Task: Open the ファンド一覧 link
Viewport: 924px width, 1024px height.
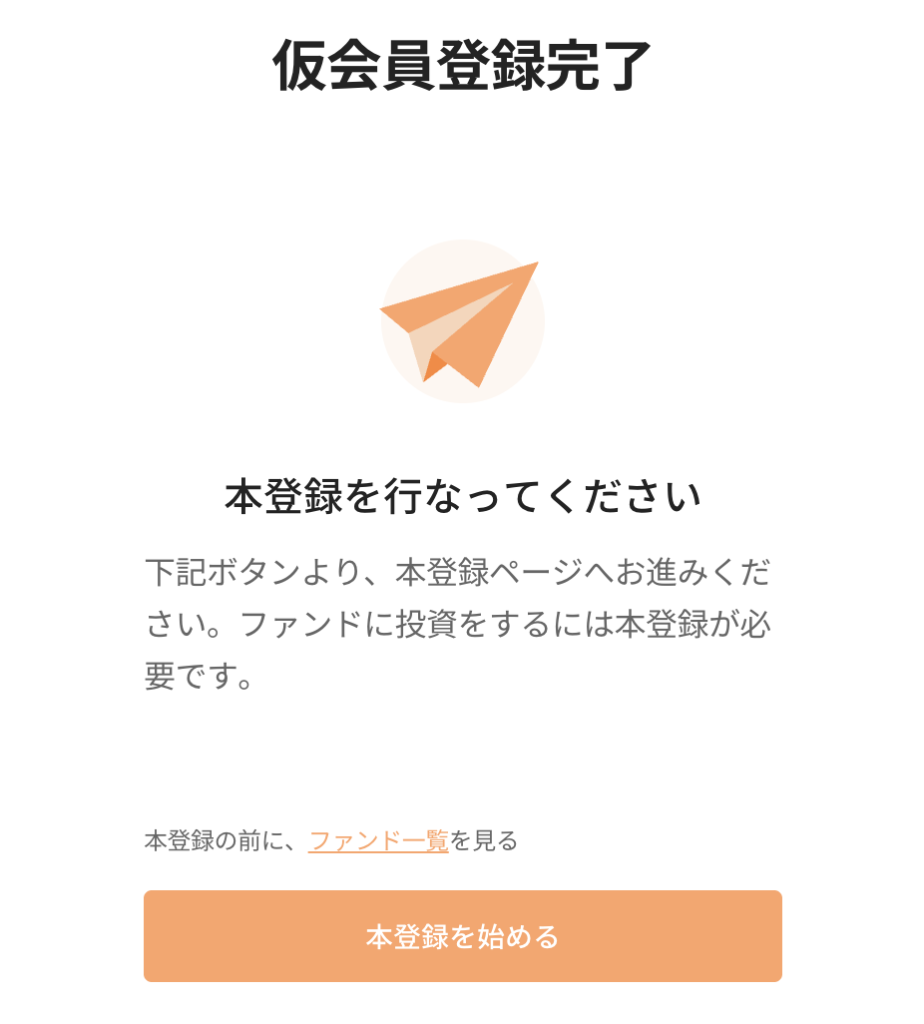Action: [378, 841]
